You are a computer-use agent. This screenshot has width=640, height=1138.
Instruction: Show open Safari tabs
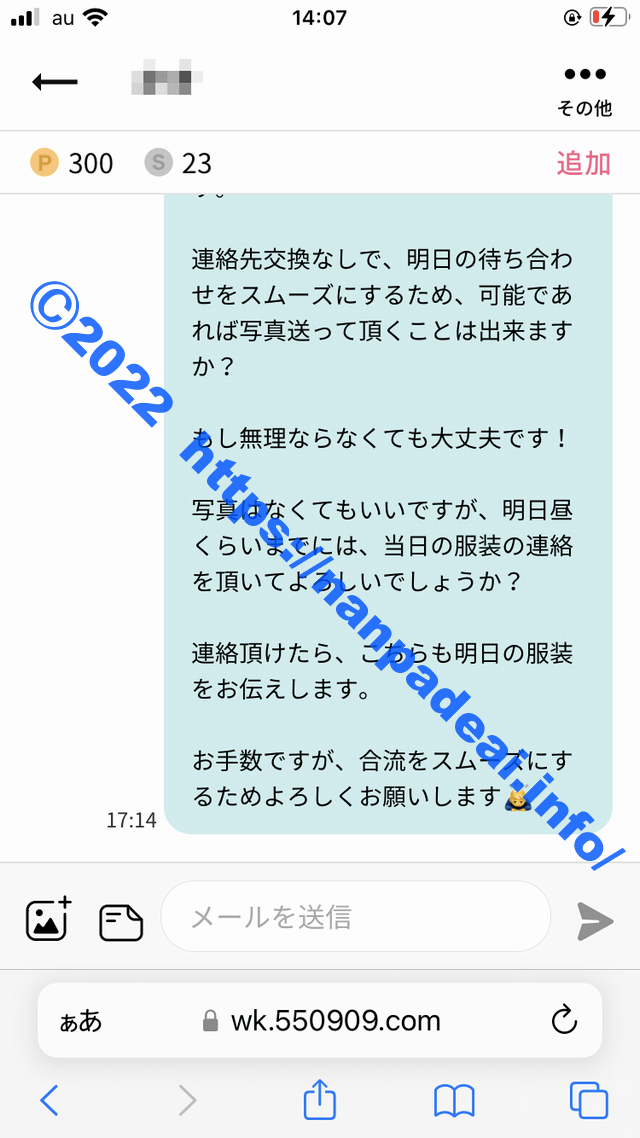(x=588, y=1101)
